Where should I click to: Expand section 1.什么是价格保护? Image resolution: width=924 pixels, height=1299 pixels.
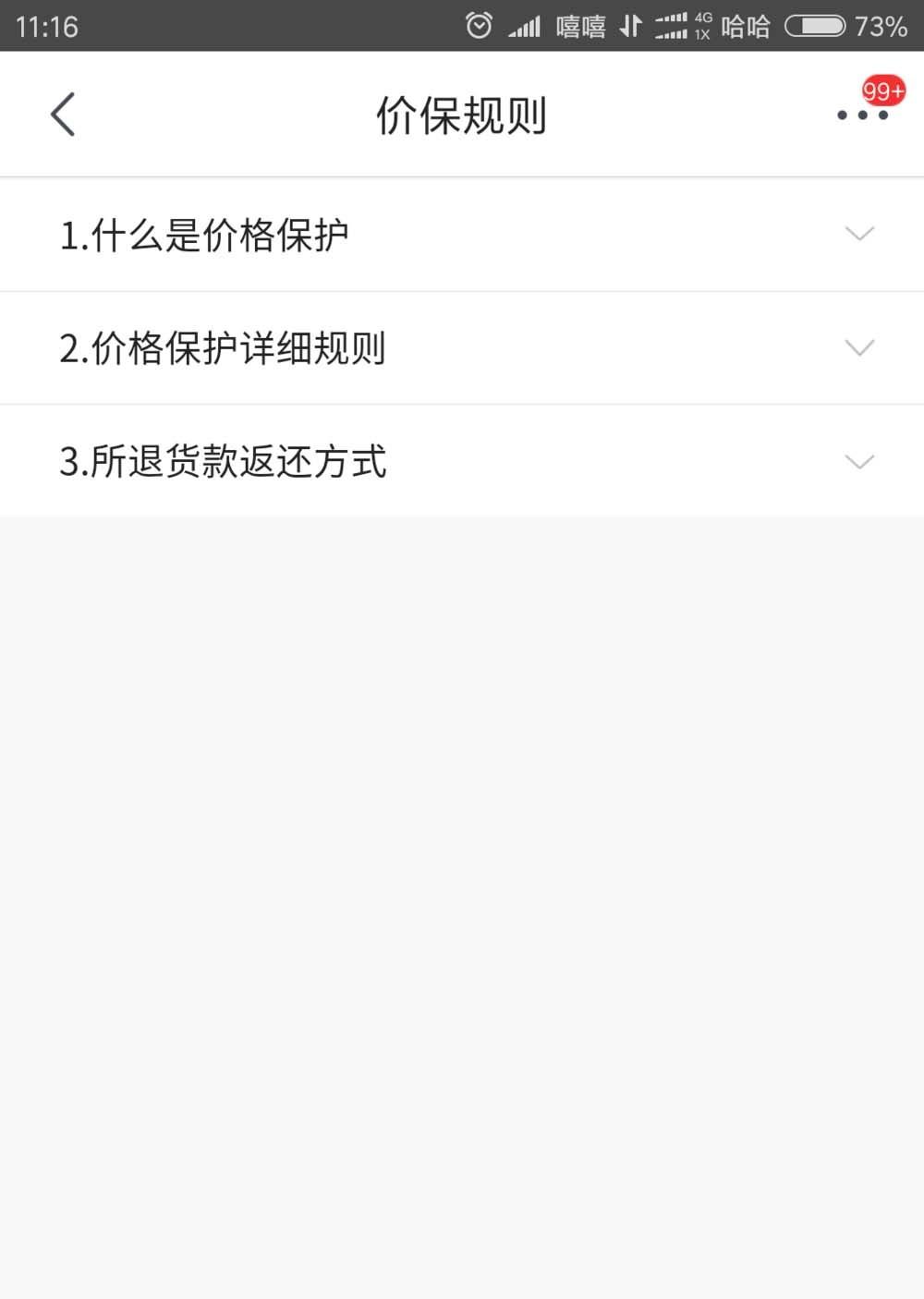205,234
